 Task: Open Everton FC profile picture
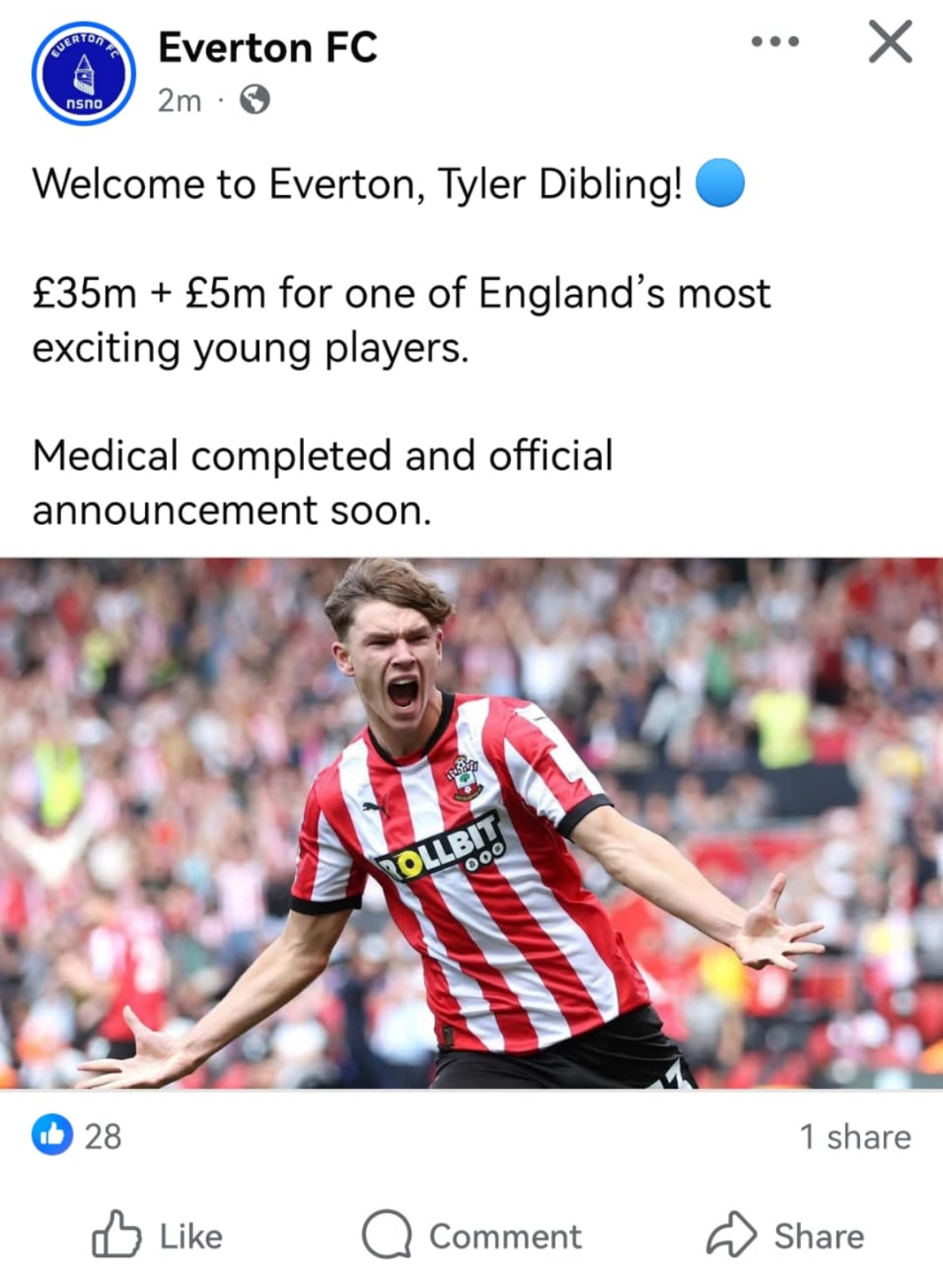[83, 73]
